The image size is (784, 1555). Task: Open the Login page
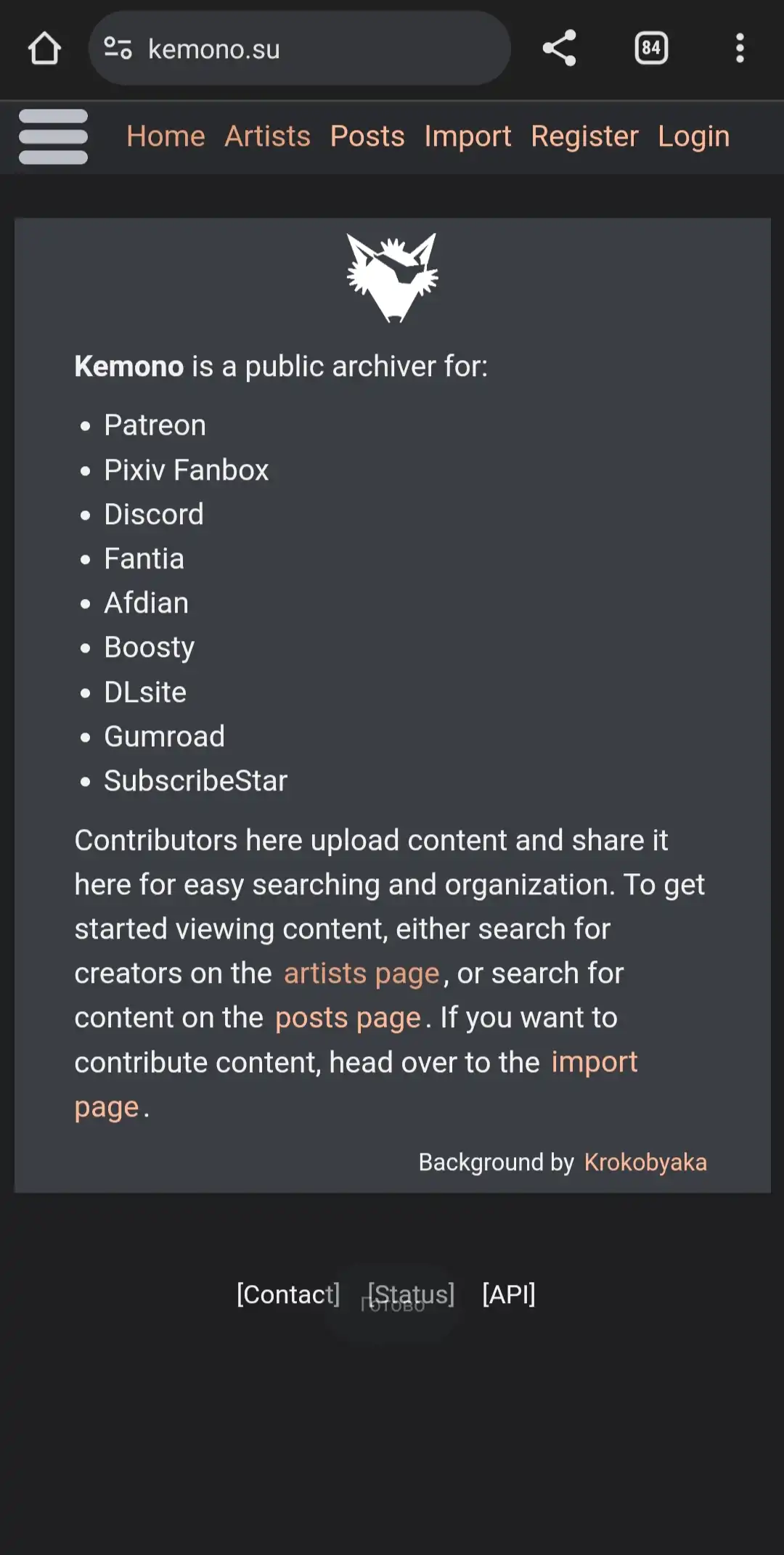click(x=693, y=136)
